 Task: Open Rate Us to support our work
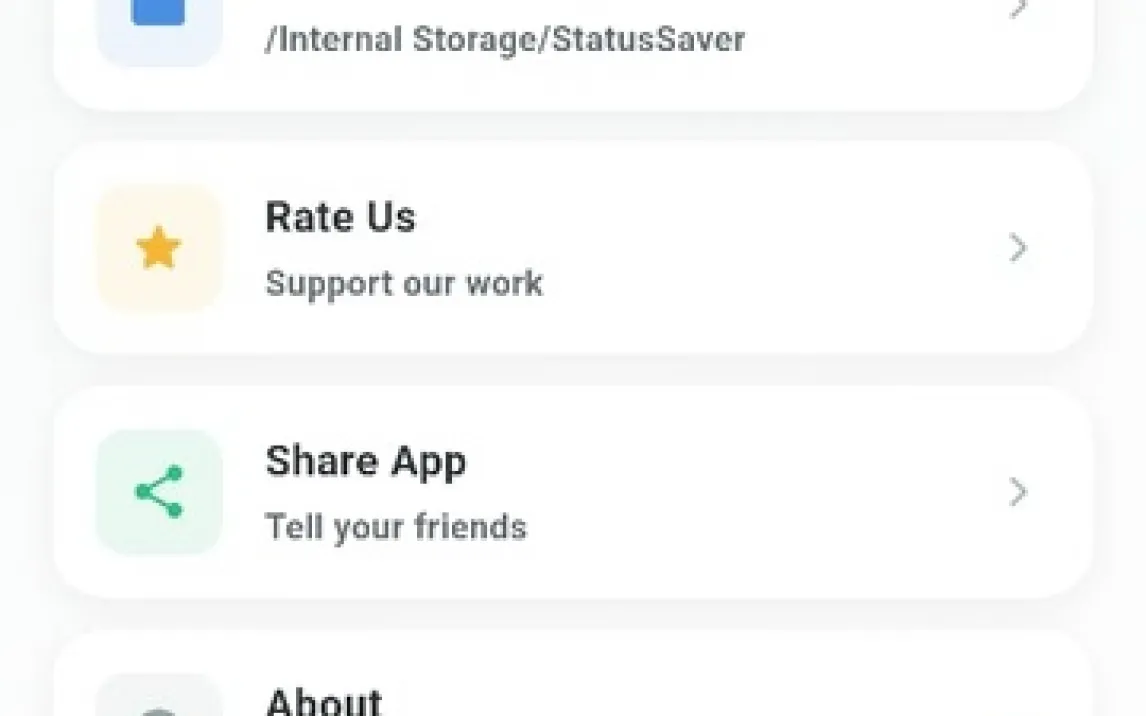tap(570, 248)
